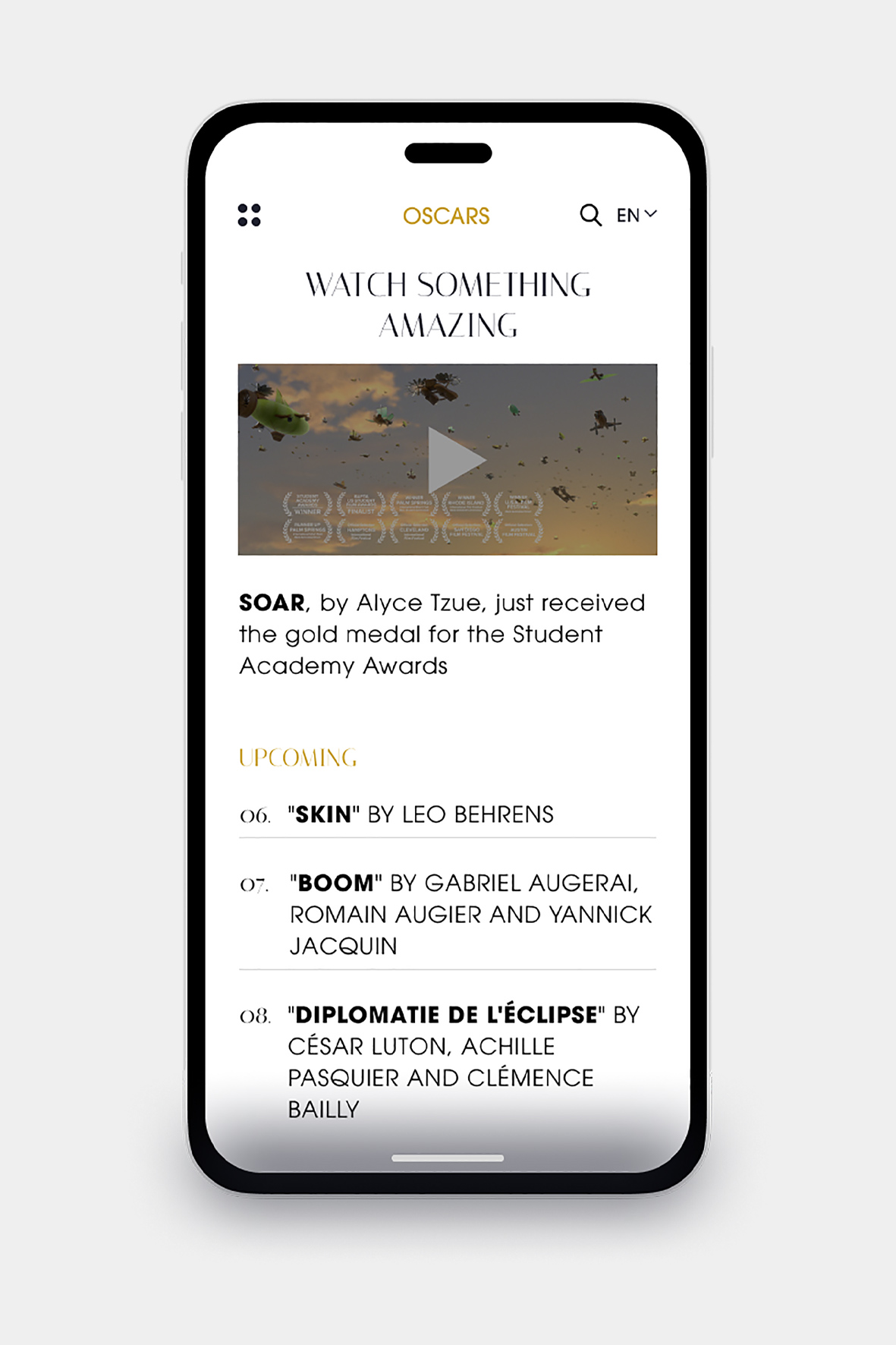Click the top-left app navigation dots

[249, 216]
